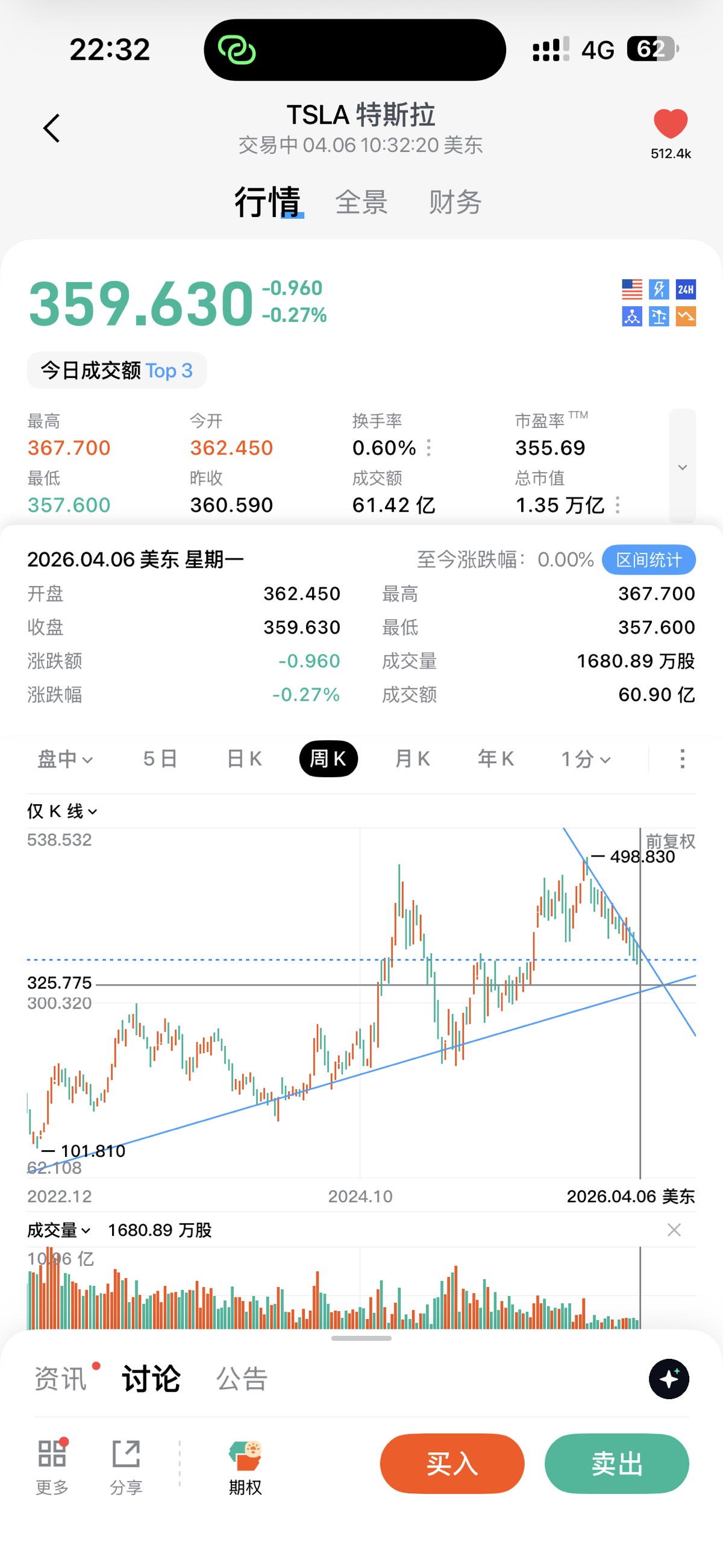The image size is (723, 1568).
Task: Open chart options three-dot menu
Action: (x=682, y=759)
